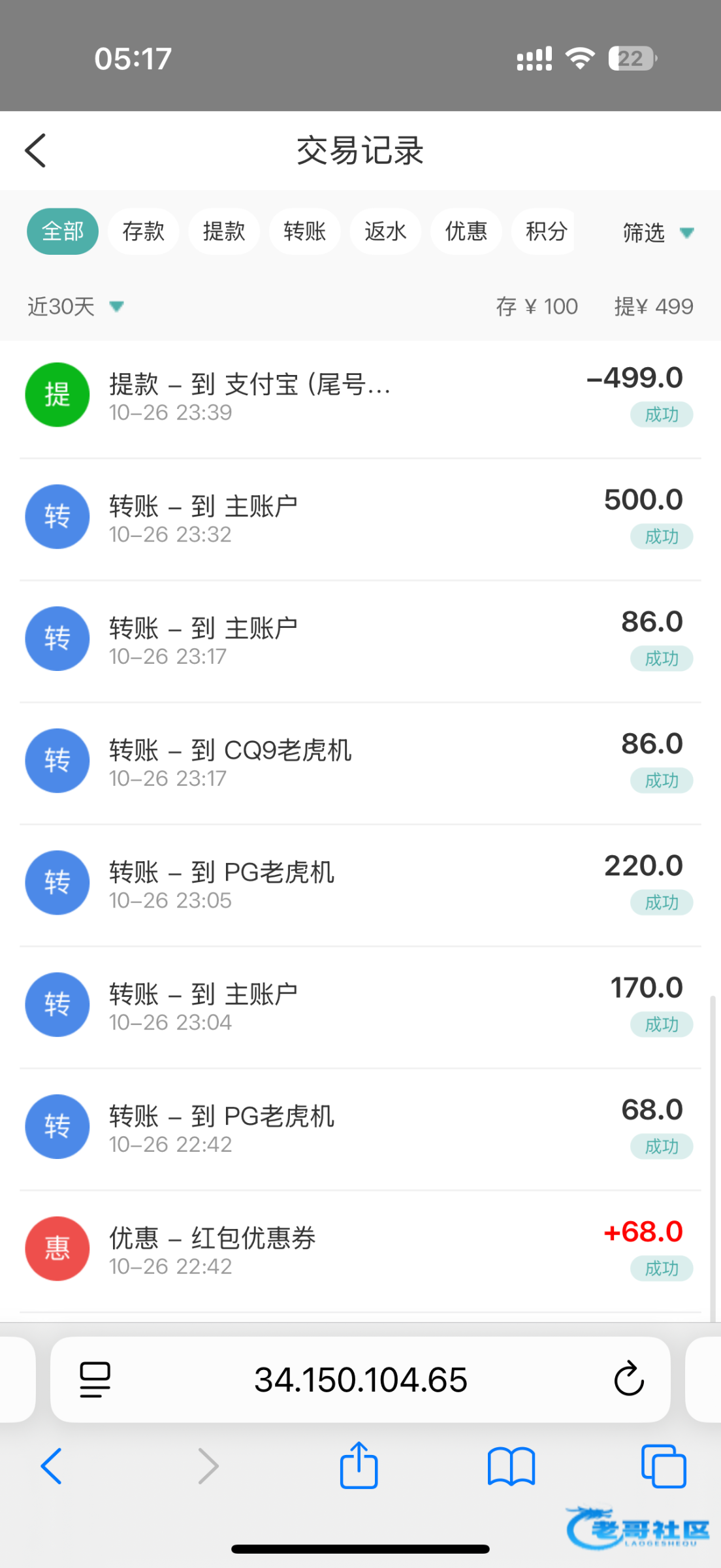
Task: Select the 全部 filter tab
Action: [63, 231]
